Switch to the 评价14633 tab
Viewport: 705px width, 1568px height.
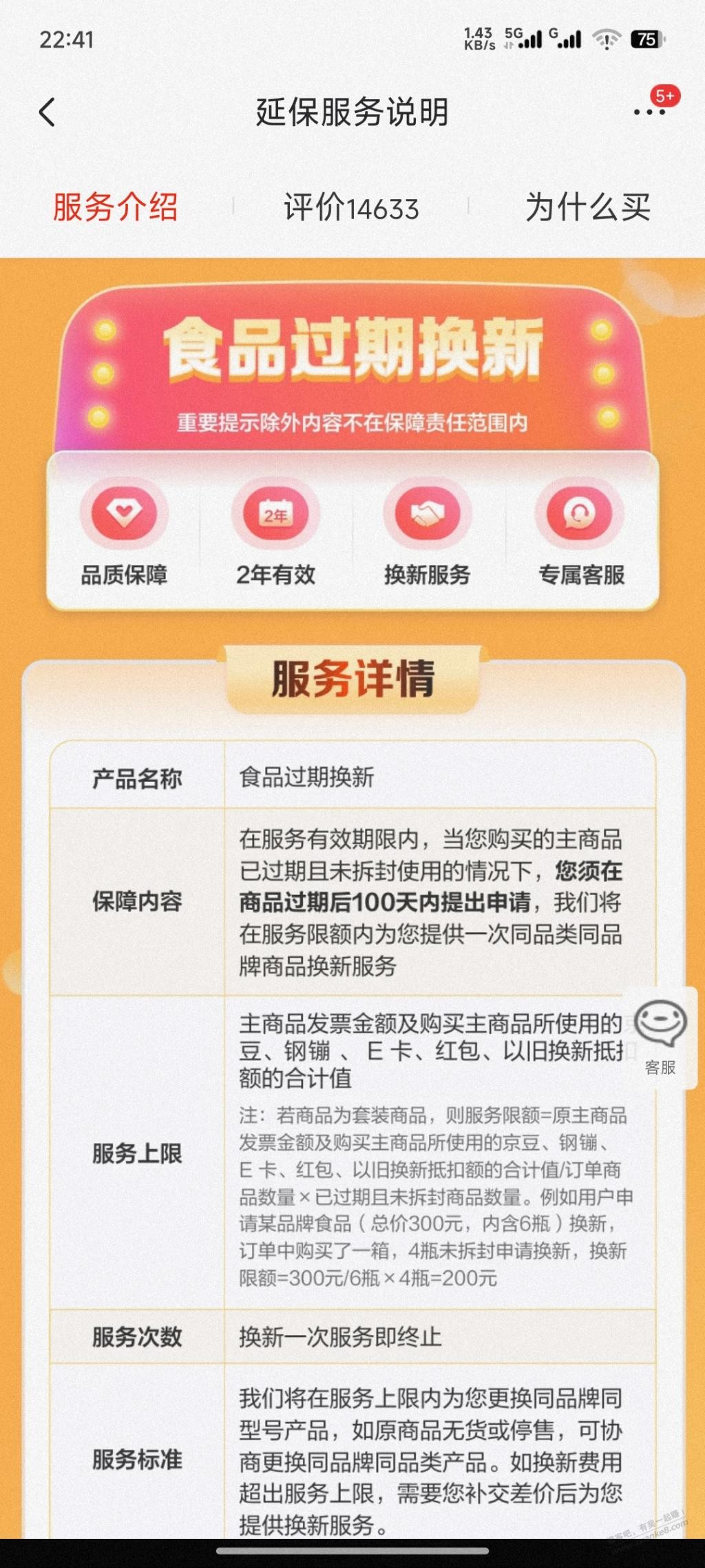pos(351,207)
